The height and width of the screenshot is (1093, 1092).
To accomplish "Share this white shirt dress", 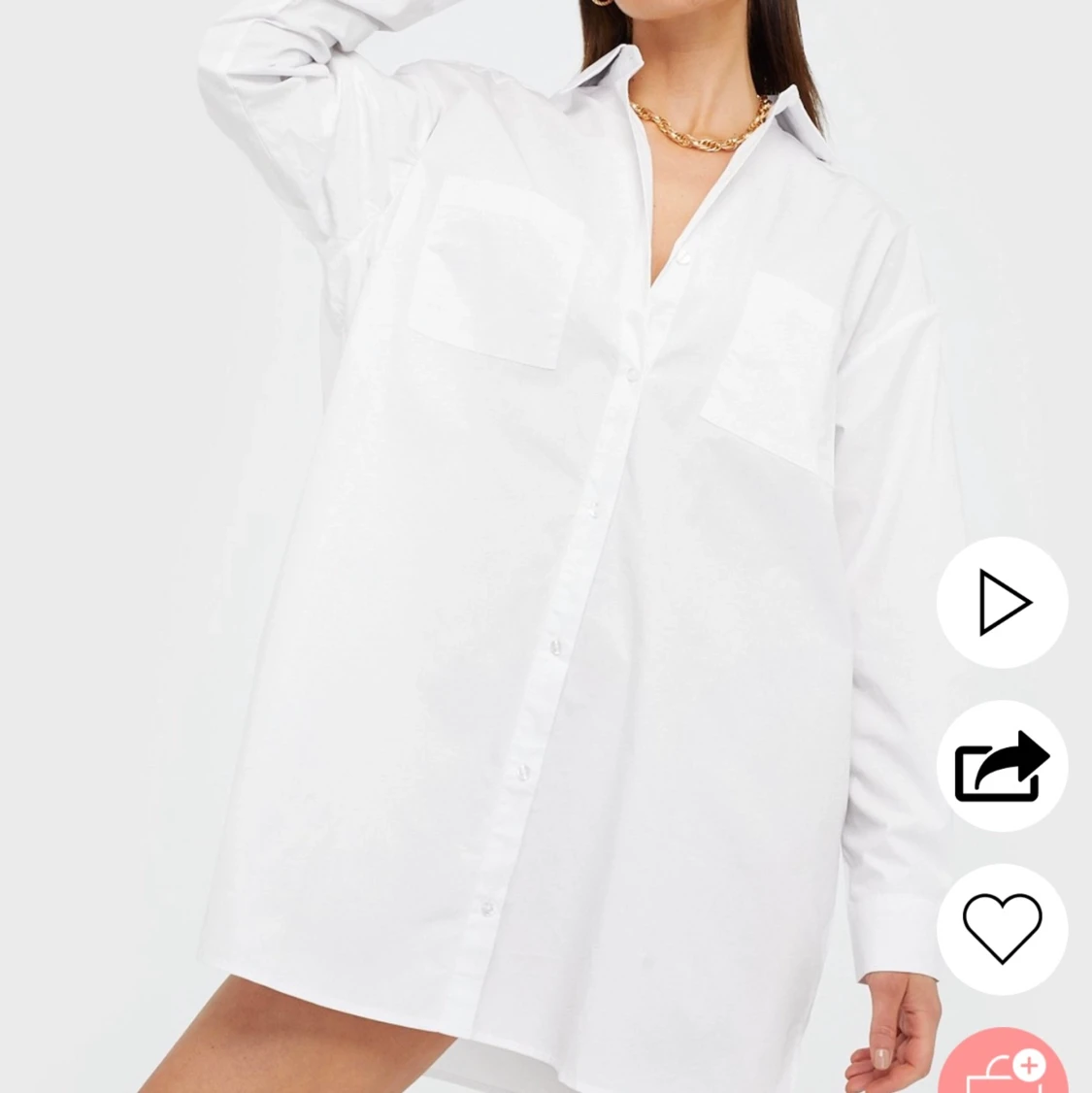I will pos(1002,766).
